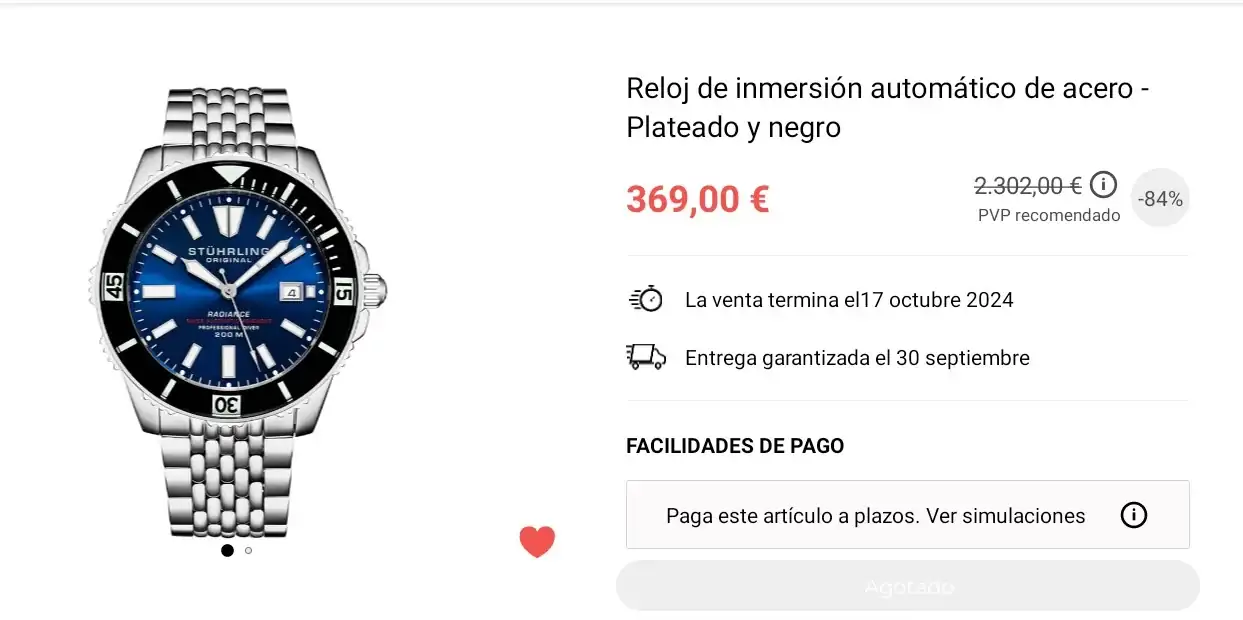This screenshot has height=620, width=1243.
Task: Select the second image page indicator dot
Action: pos(249,550)
